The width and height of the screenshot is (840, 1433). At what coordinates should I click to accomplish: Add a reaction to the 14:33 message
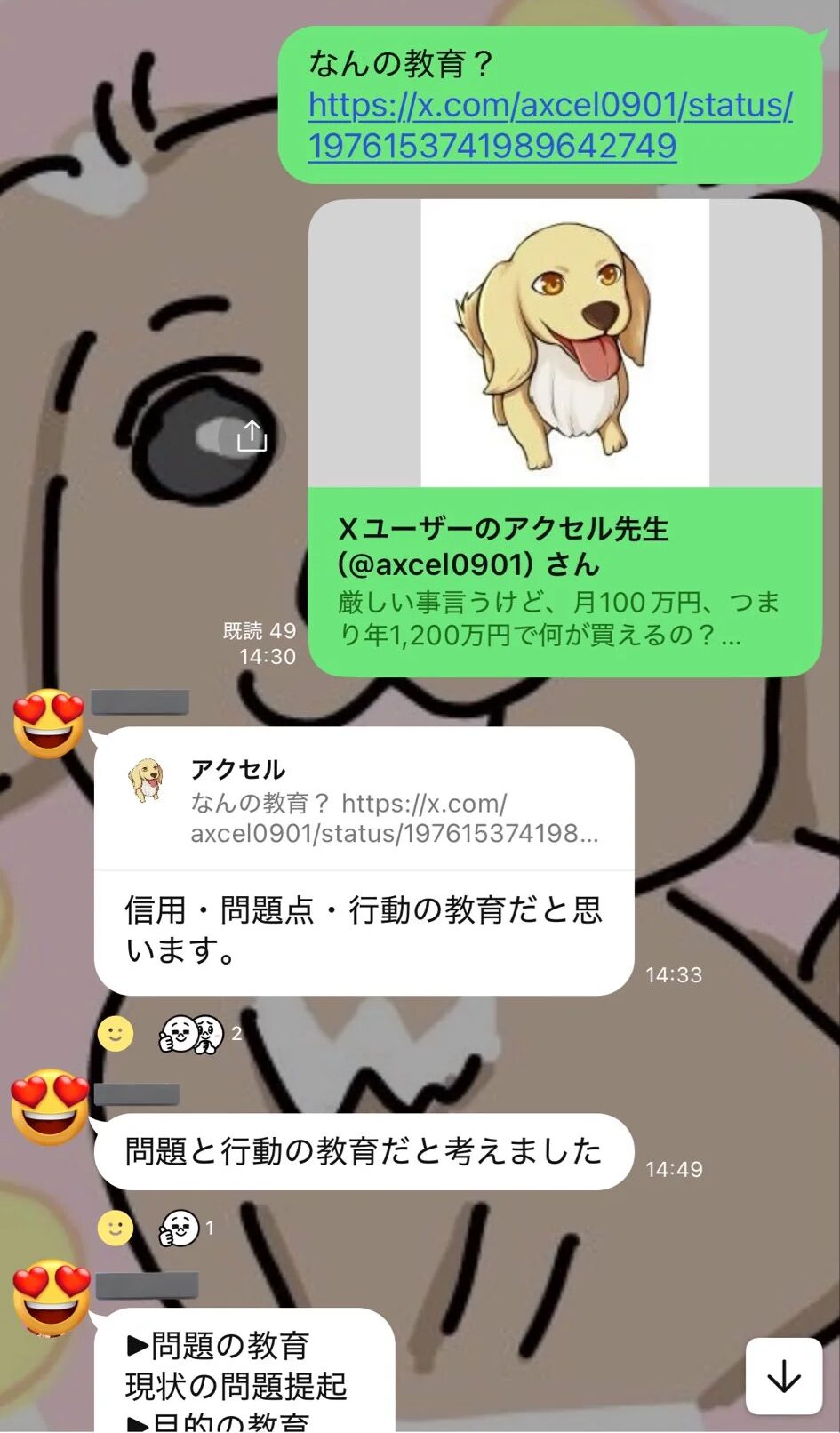tap(116, 1034)
